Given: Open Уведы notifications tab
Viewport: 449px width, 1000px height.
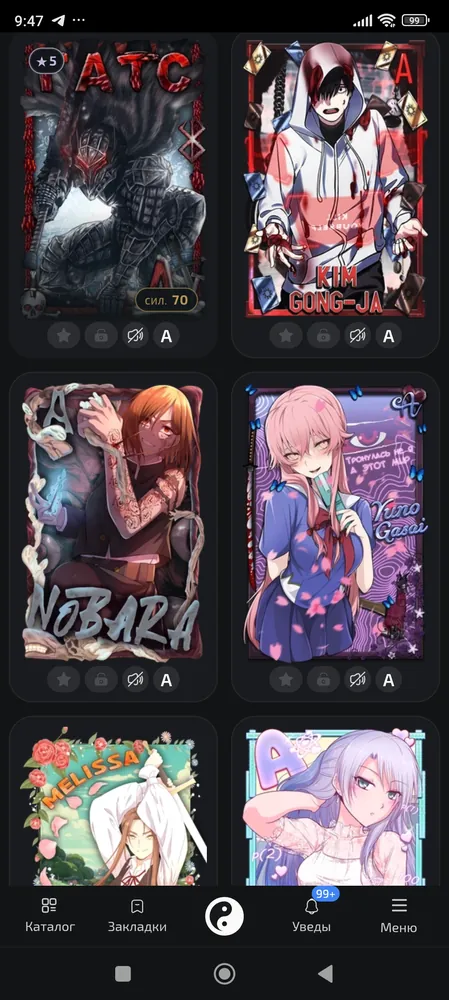Looking at the screenshot, I should pos(311,915).
